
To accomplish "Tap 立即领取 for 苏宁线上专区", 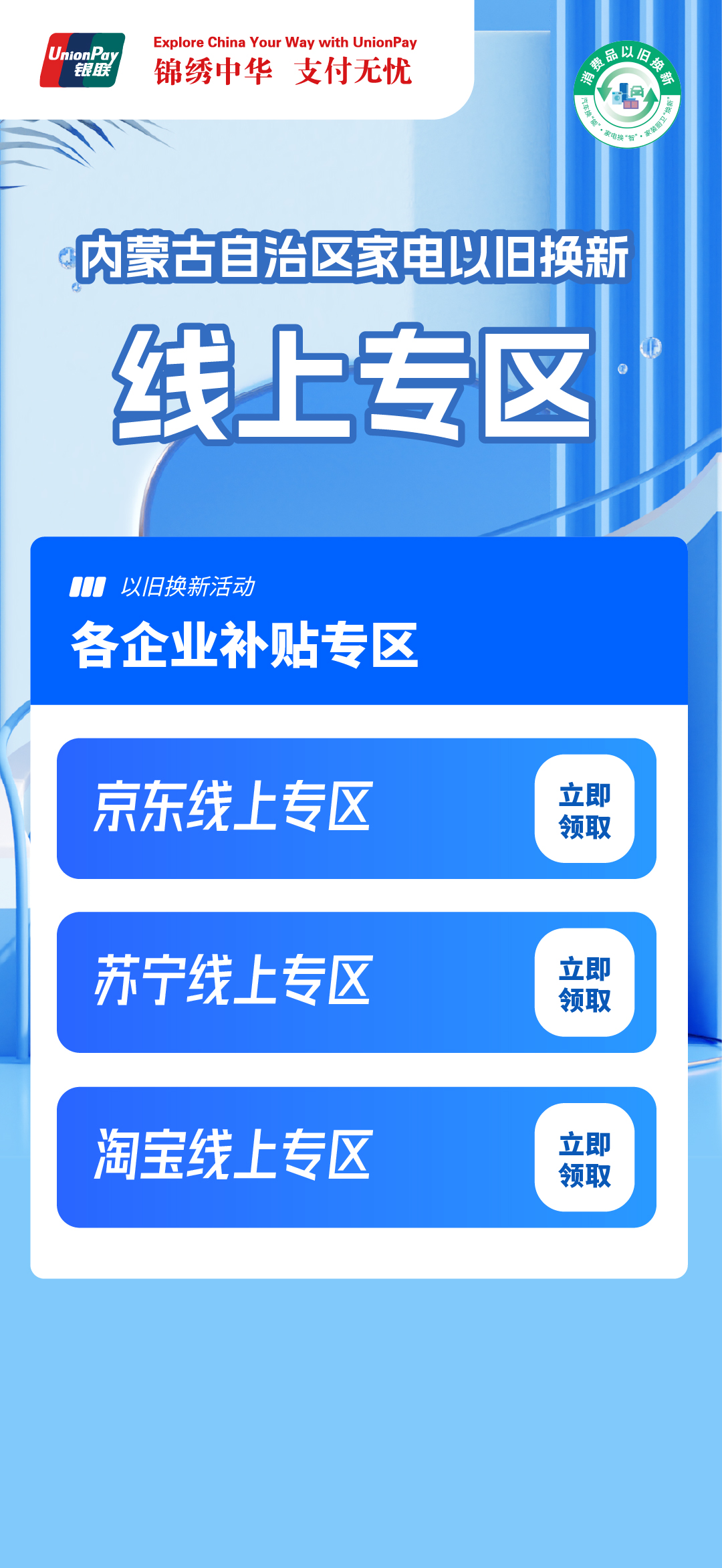I will [584, 983].
